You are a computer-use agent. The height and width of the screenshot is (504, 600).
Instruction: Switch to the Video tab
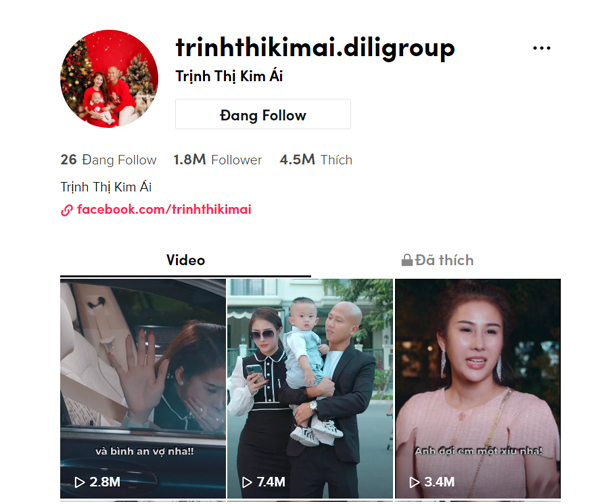tap(185, 260)
